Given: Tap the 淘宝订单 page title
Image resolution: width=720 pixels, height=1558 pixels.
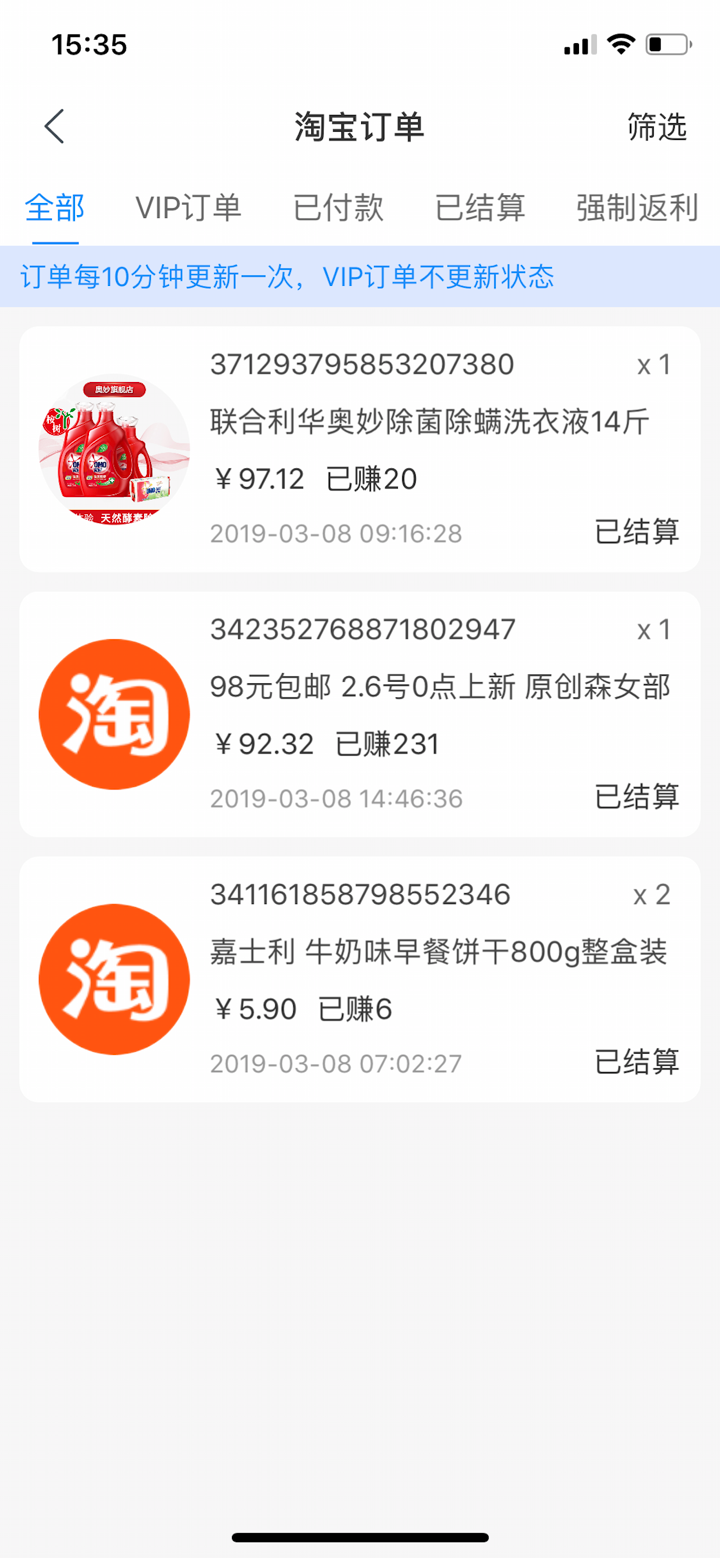Looking at the screenshot, I should click(x=360, y=127).
